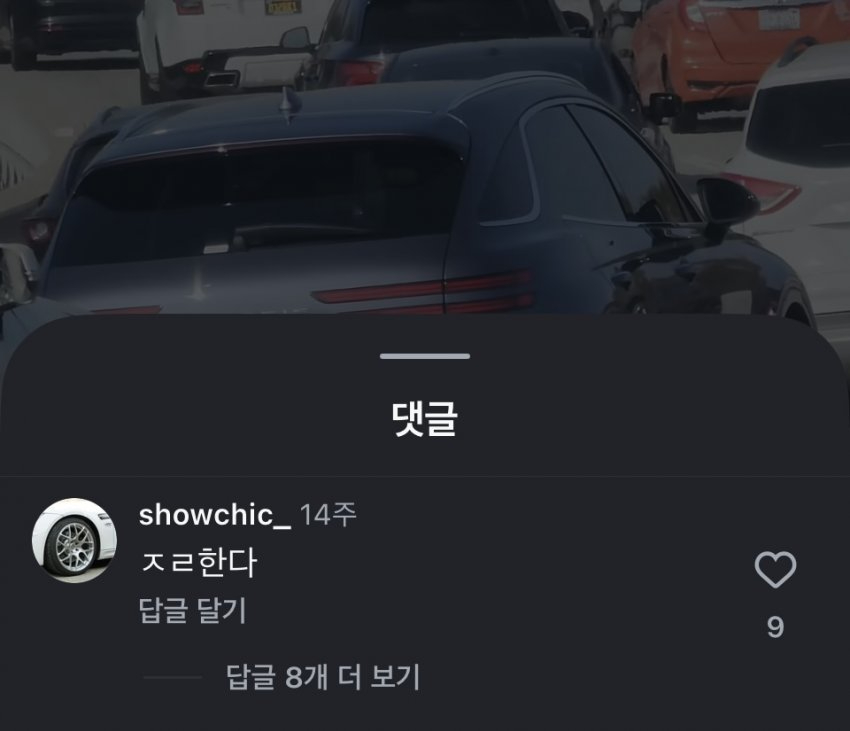Like showchic_'s comment
850x731 pixels.
[774, 571]
